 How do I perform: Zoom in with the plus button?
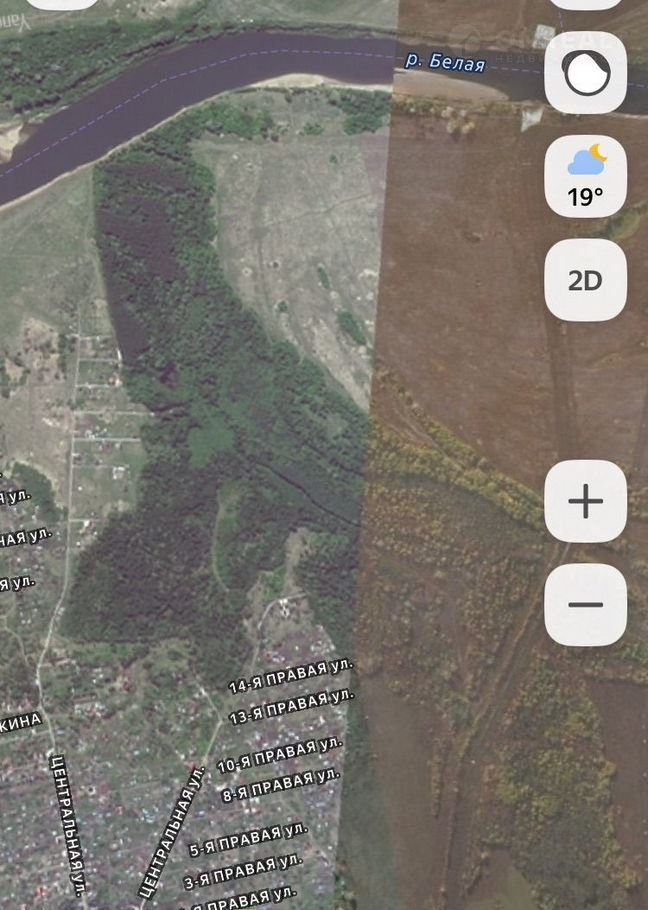pos(586,501)
